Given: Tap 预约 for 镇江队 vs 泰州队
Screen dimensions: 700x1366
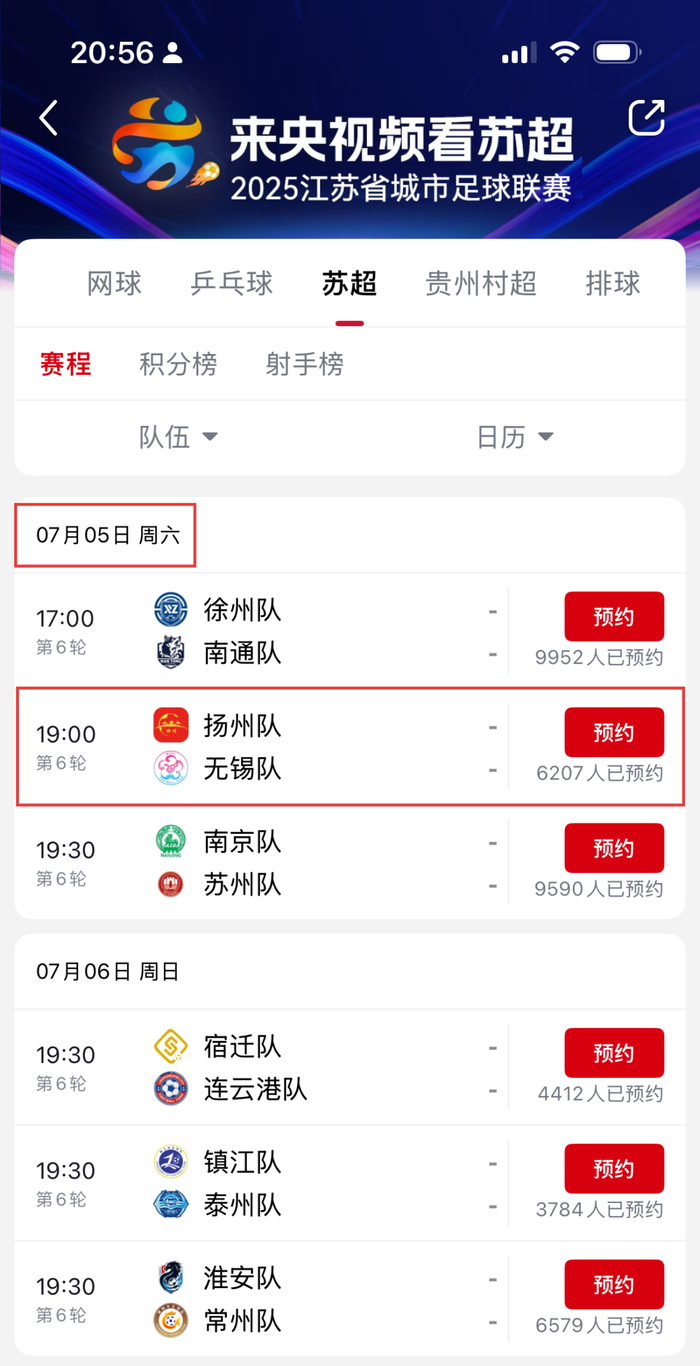Looking at the screenshot, I should 614,1169.
